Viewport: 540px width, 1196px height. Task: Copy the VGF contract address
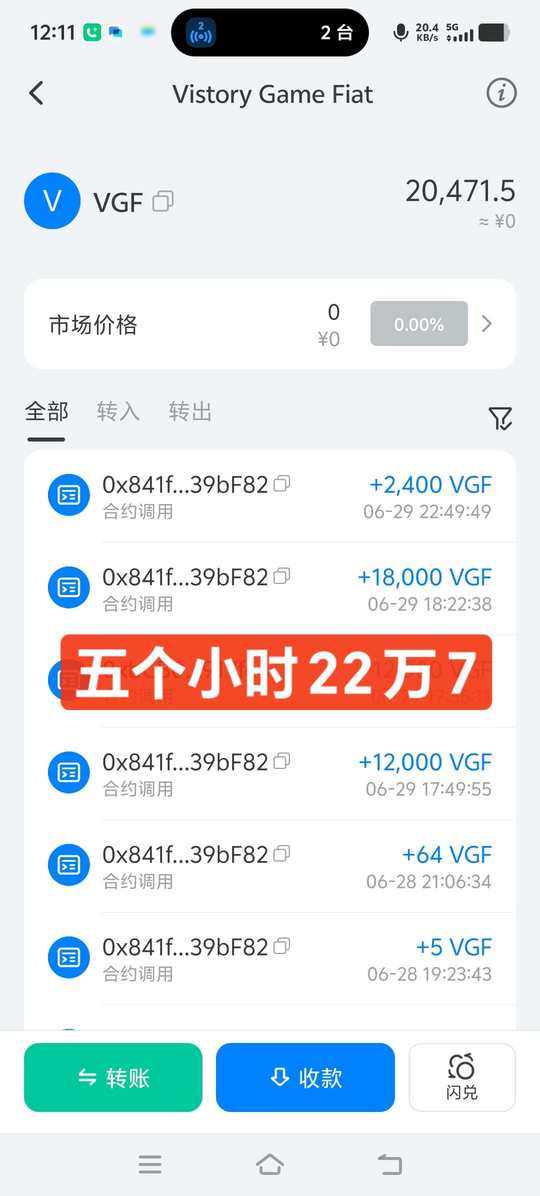pos(162,201)
